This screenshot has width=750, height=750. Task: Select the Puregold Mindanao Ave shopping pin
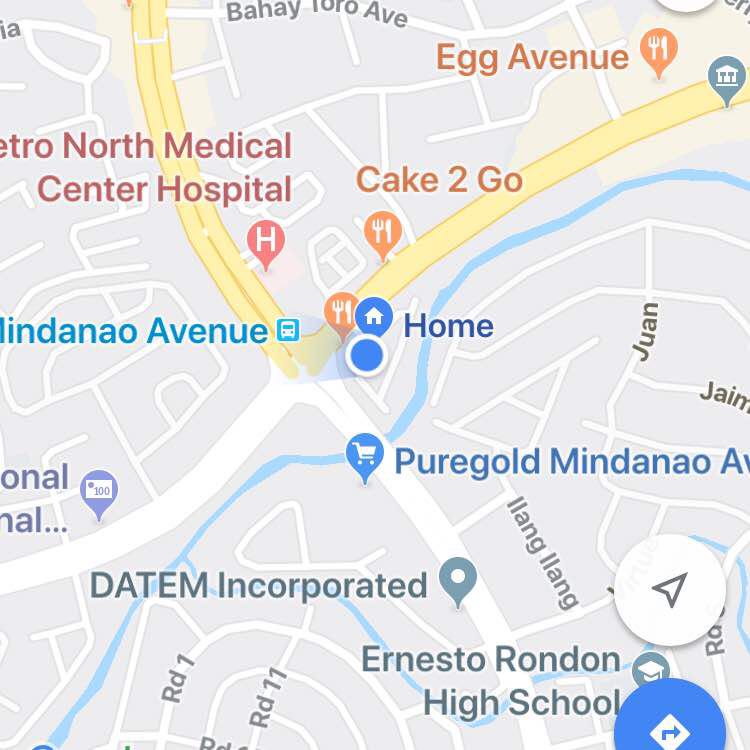[365, 457]
